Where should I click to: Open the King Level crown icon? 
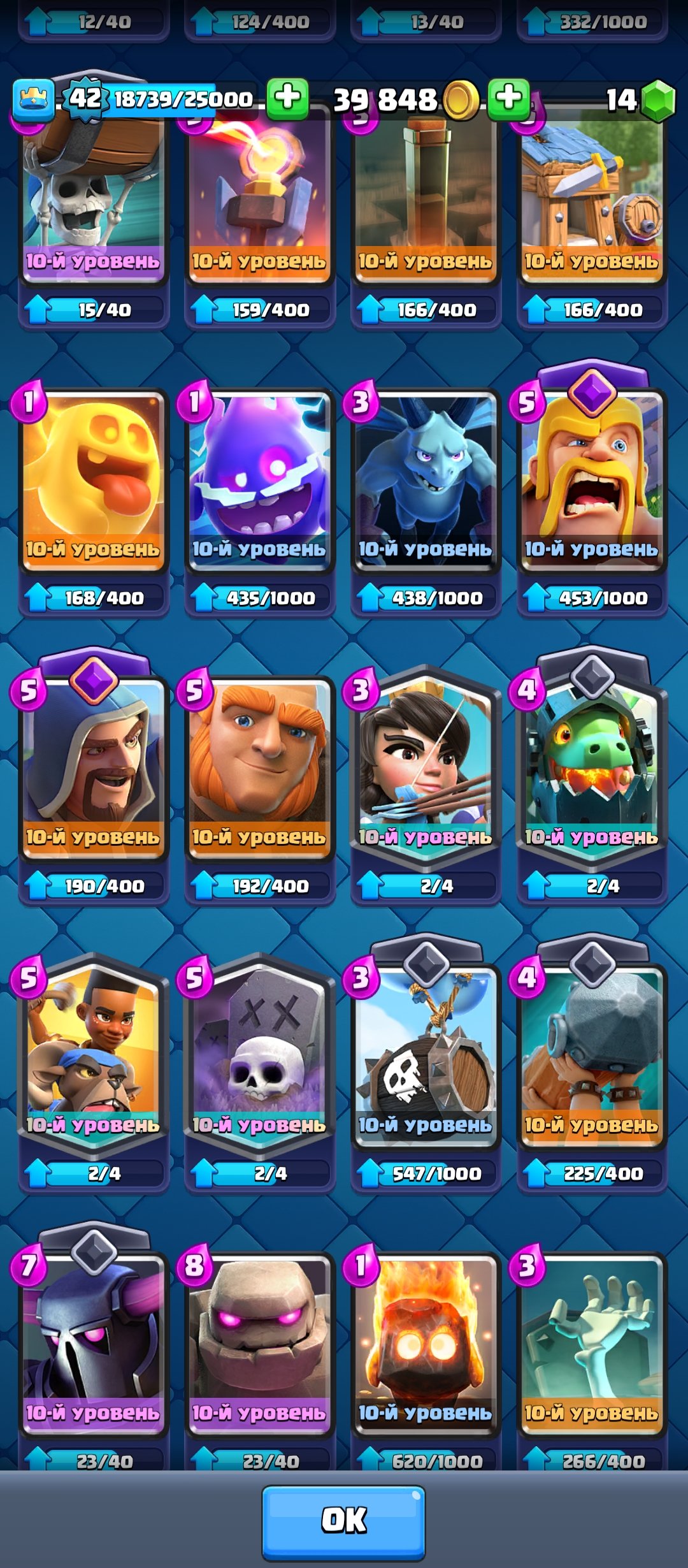[34, 99]
